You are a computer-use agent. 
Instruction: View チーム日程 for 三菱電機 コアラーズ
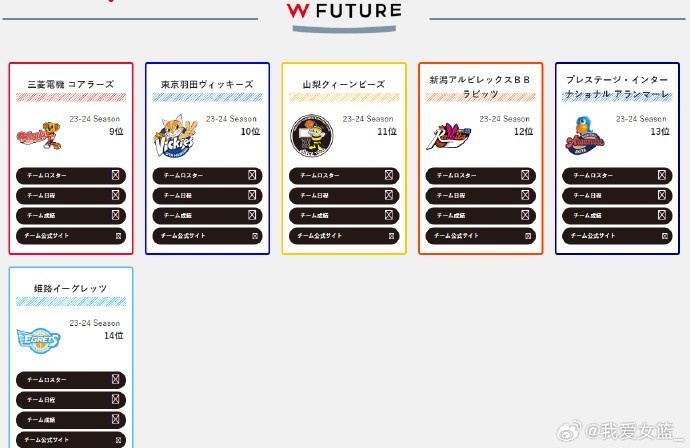pos(71,195)
